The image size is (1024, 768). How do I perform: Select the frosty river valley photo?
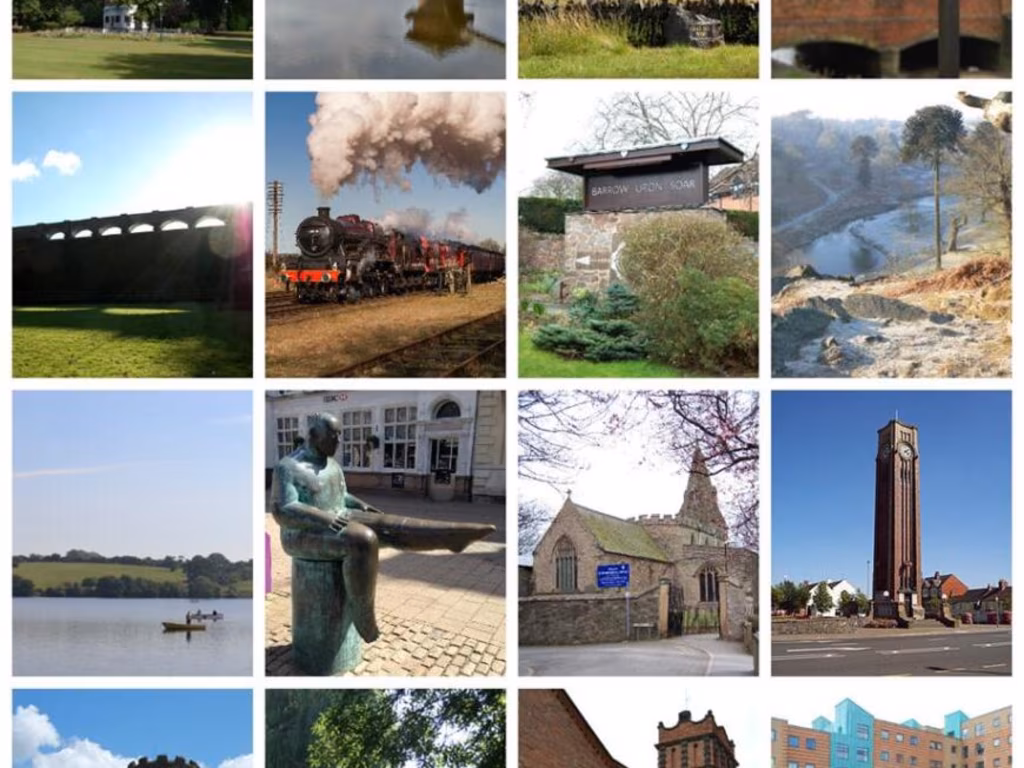pyautogui.click(x=891, y=235)
